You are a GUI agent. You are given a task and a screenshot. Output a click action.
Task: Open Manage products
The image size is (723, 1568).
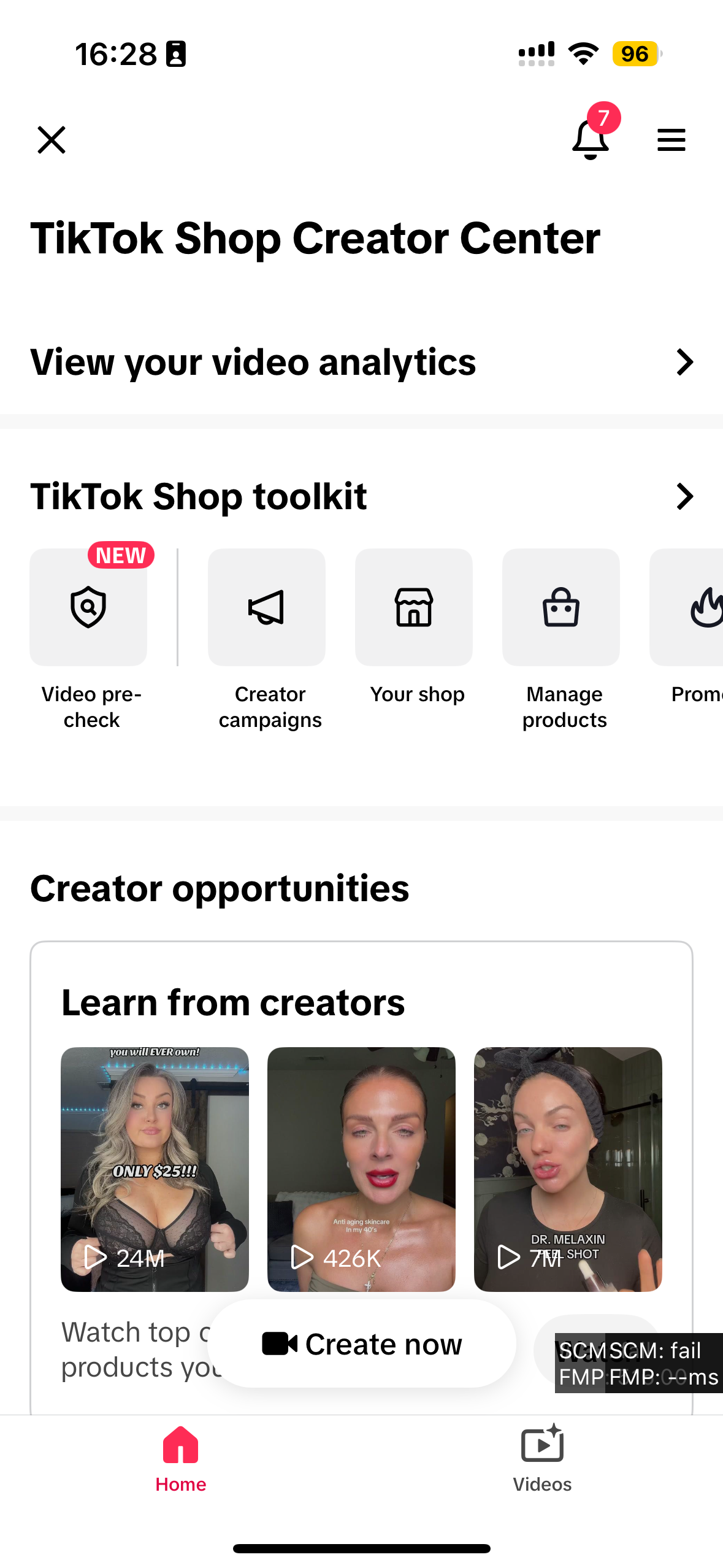click(x=561, y=607)
